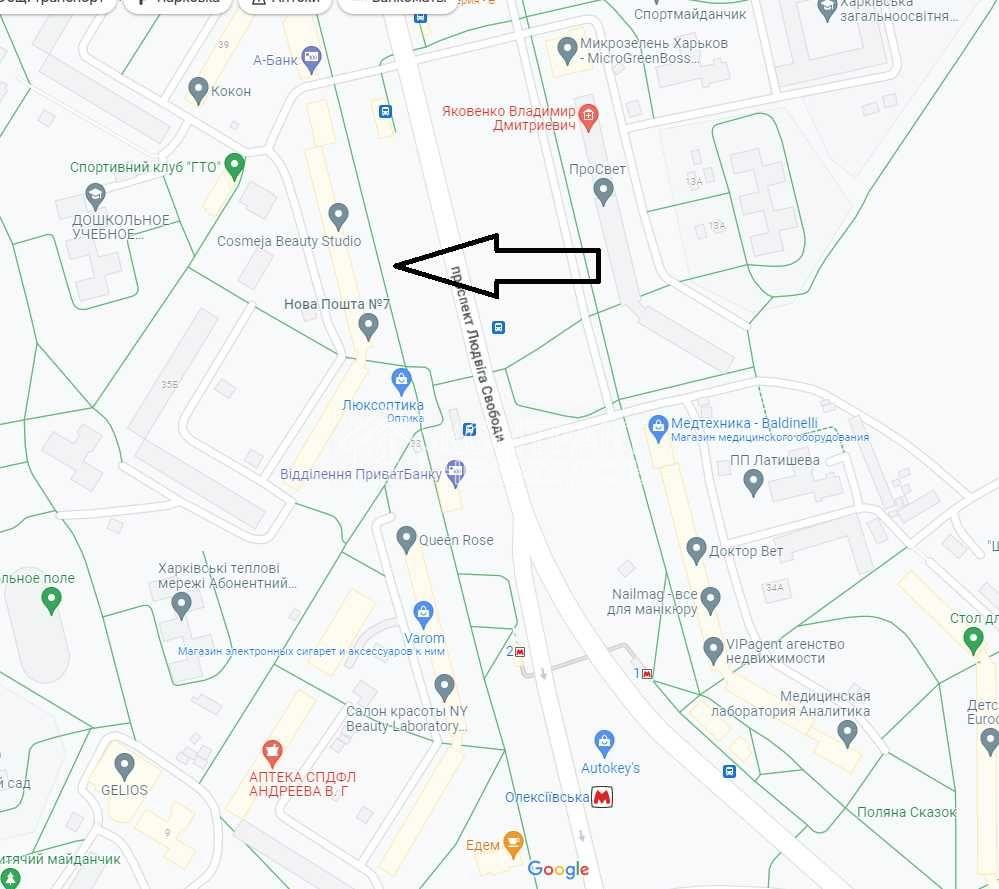Tap the Доктор Вет marker
Screen dimensions: 999x889
(697, 549)
